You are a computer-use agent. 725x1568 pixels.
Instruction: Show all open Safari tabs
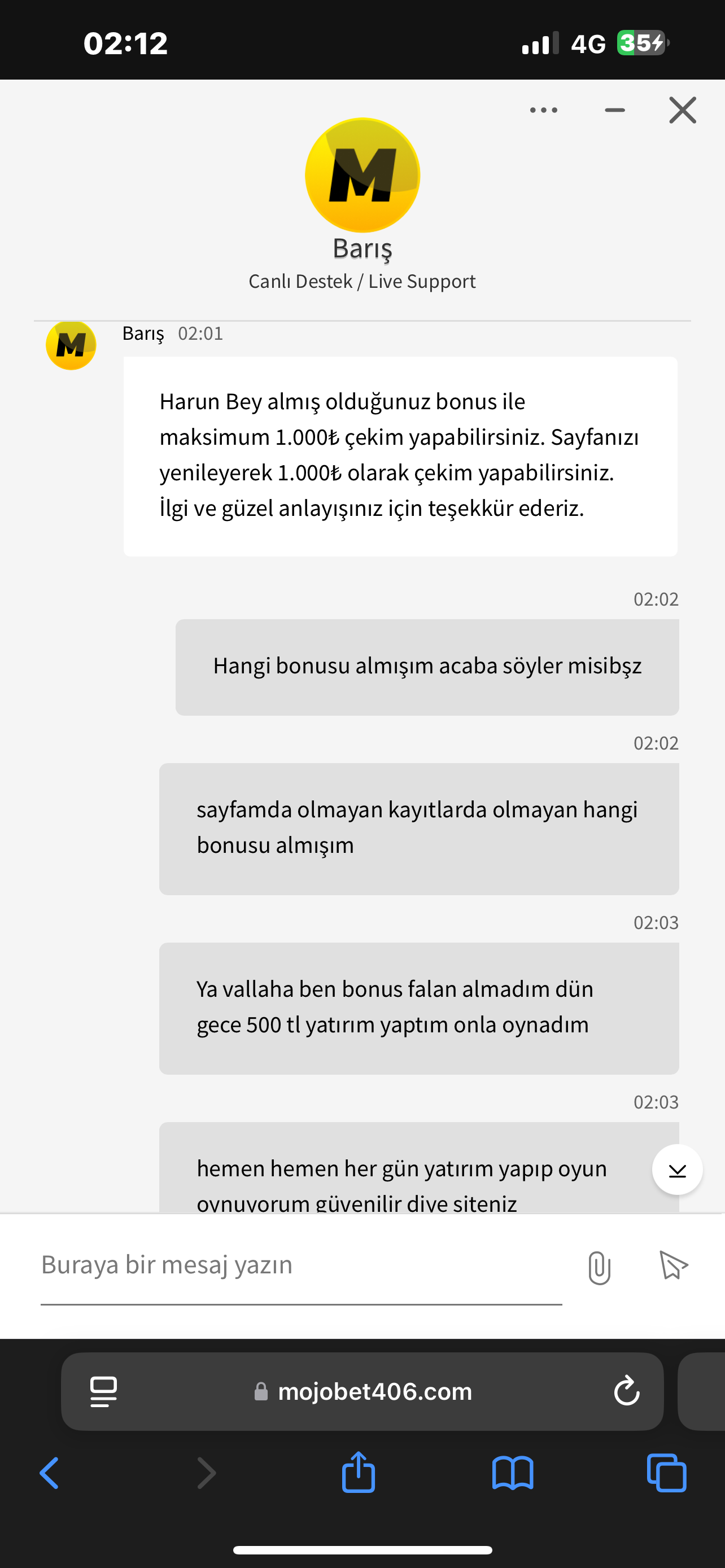click(x=667, y=1473)
